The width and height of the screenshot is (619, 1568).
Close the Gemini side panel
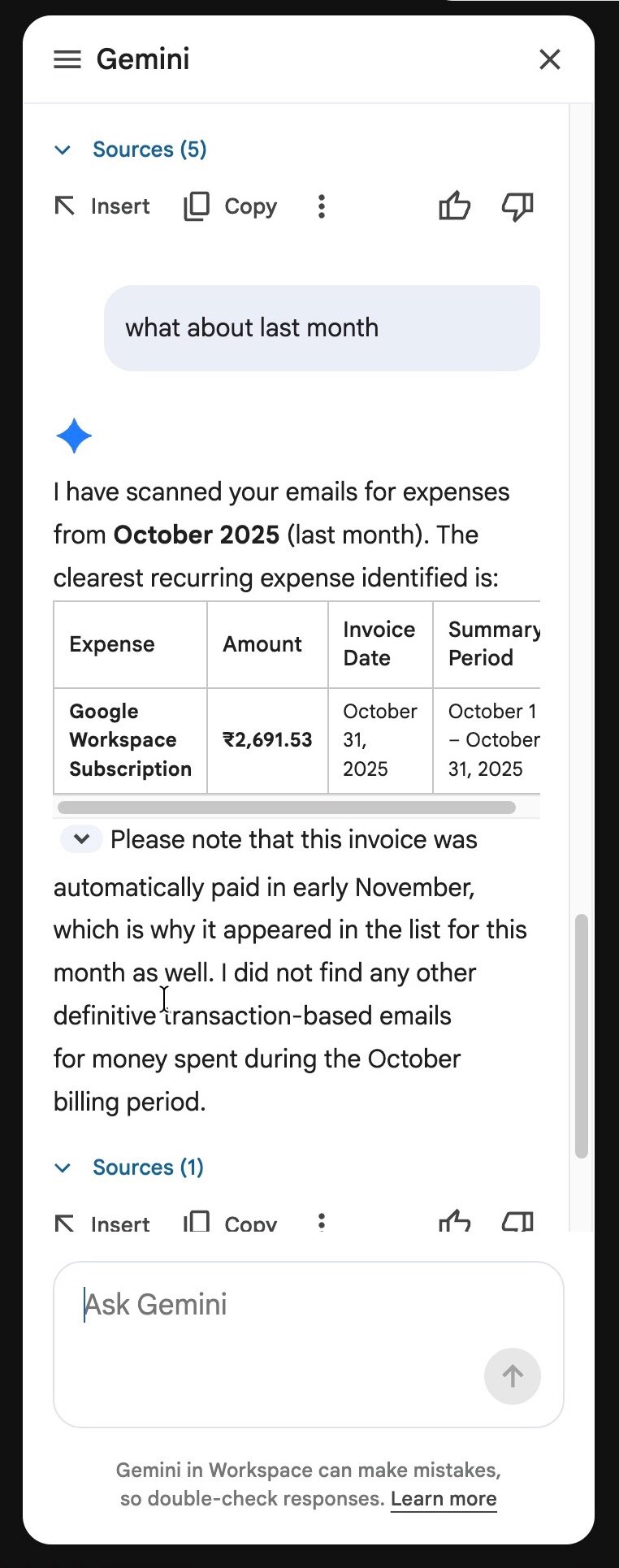(549, 58)
